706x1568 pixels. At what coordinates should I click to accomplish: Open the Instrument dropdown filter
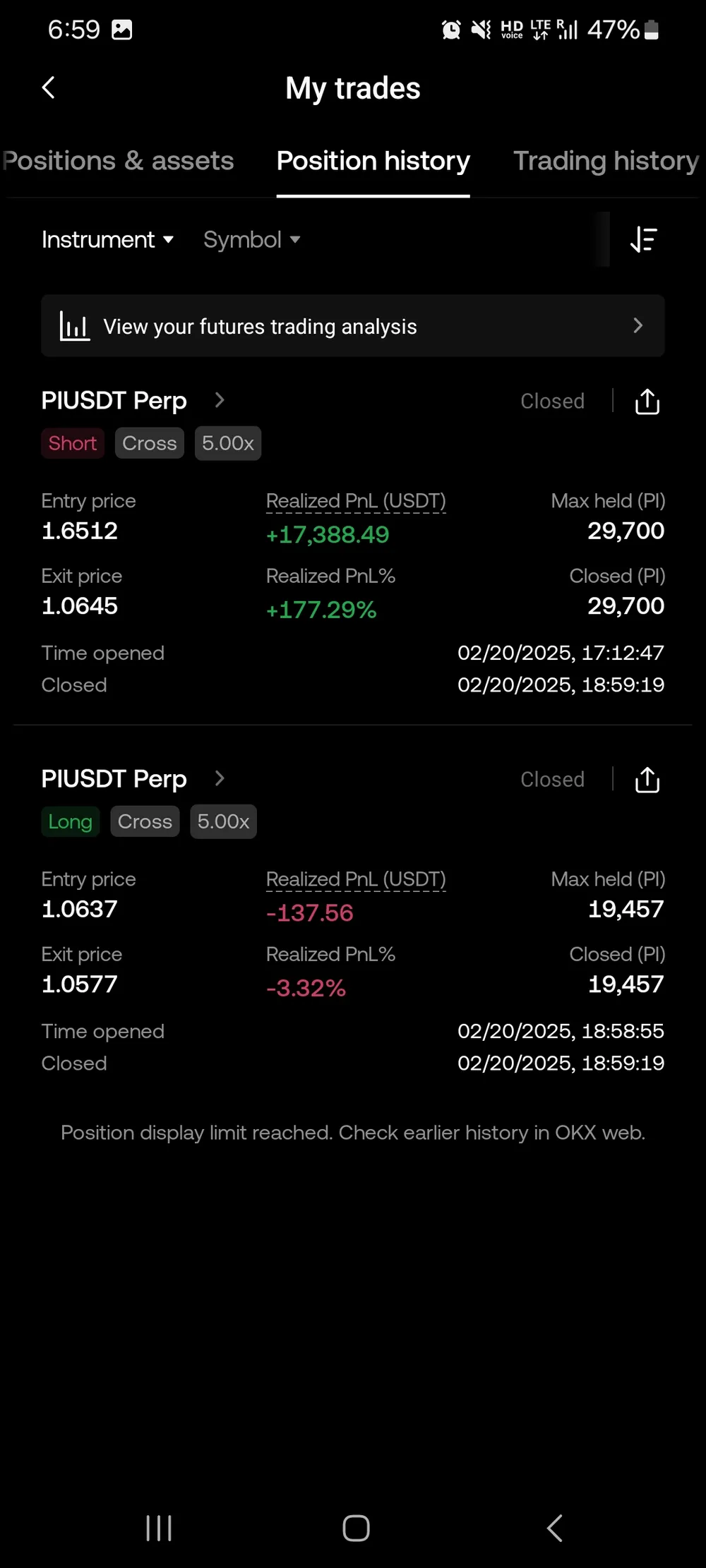pyautogui.click(x=107, y=240)
